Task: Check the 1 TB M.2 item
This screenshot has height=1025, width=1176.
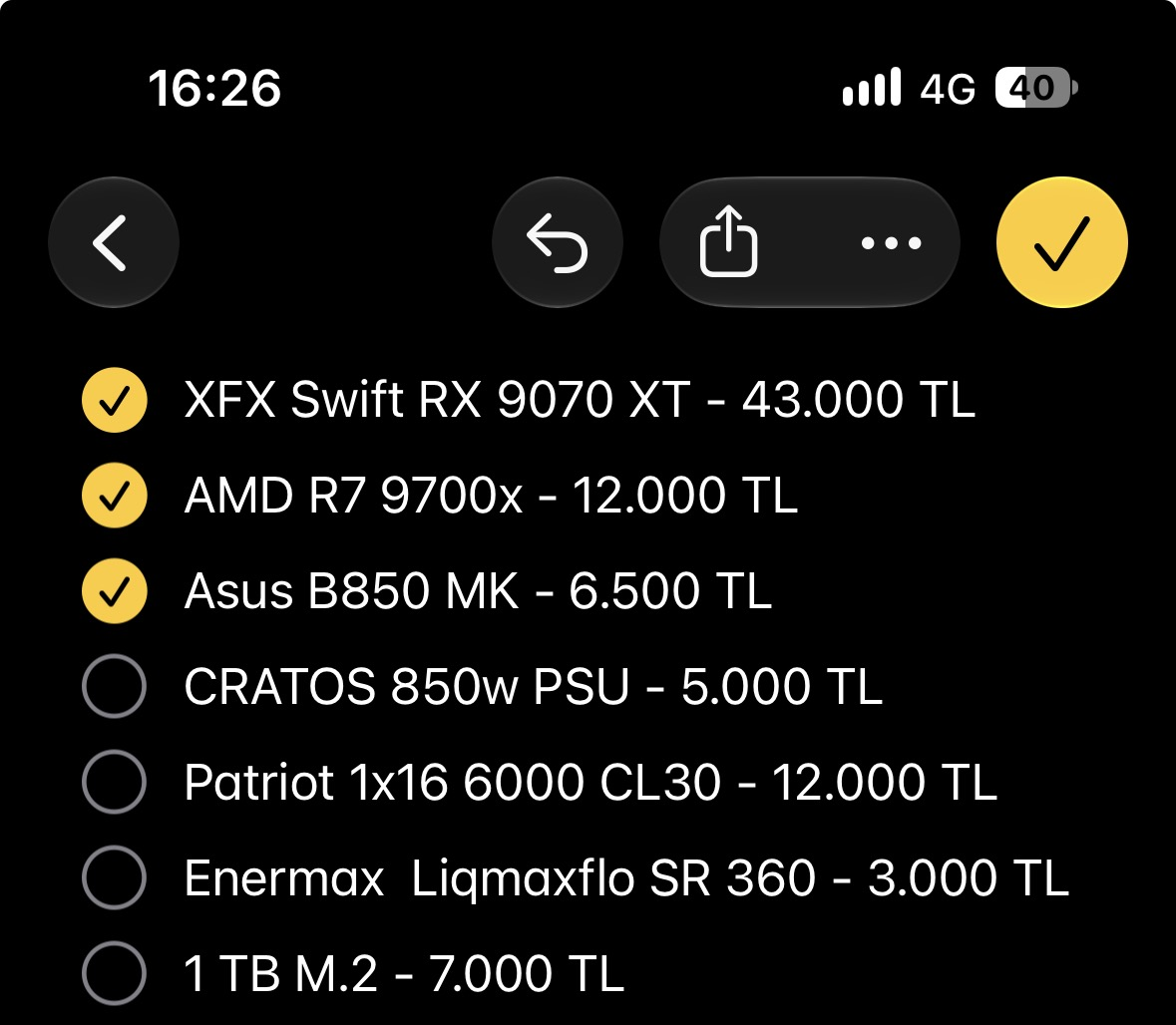Action: coord(114,973)
